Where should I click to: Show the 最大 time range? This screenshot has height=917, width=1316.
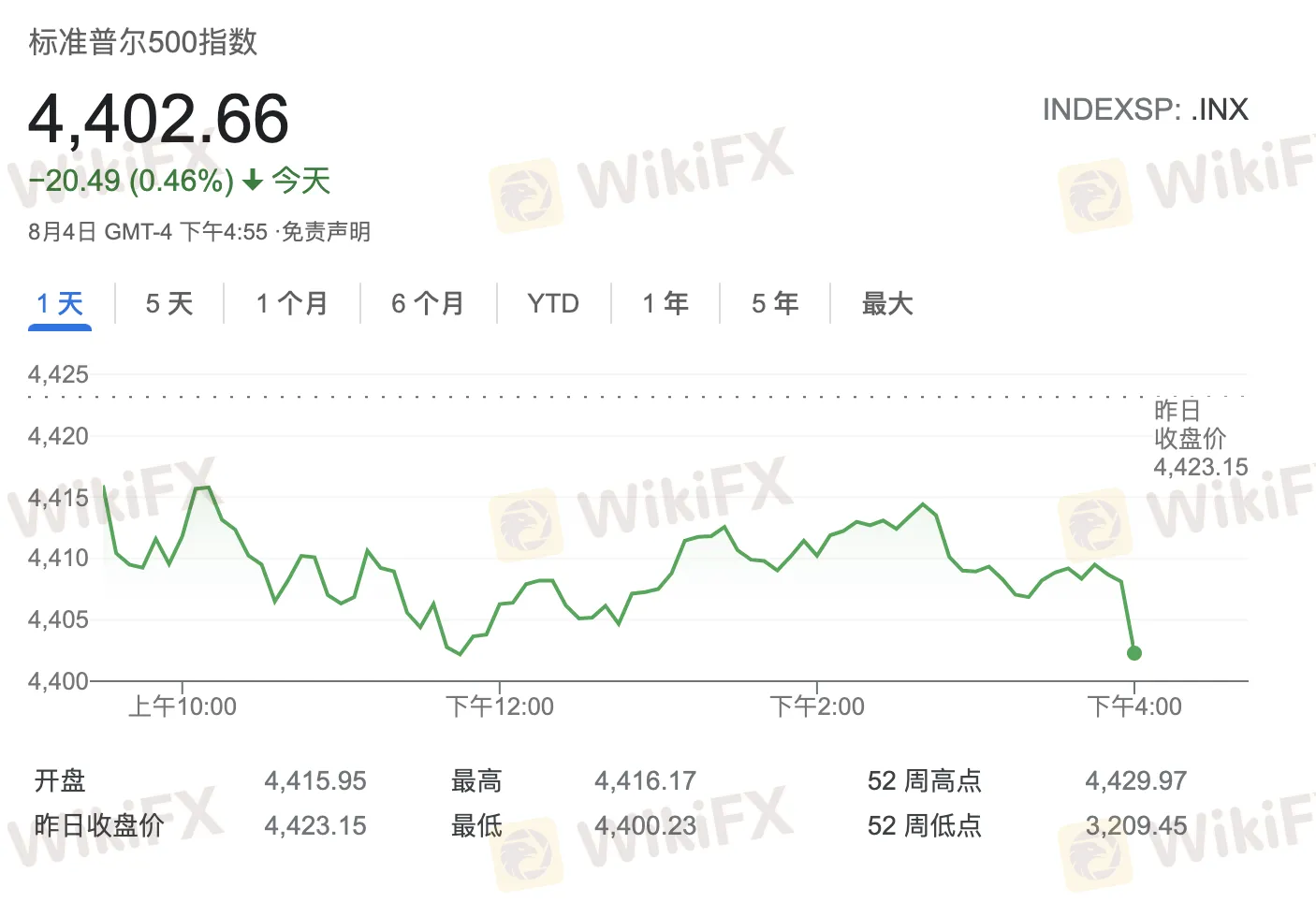pyautogui.click(x=886, y=304)
